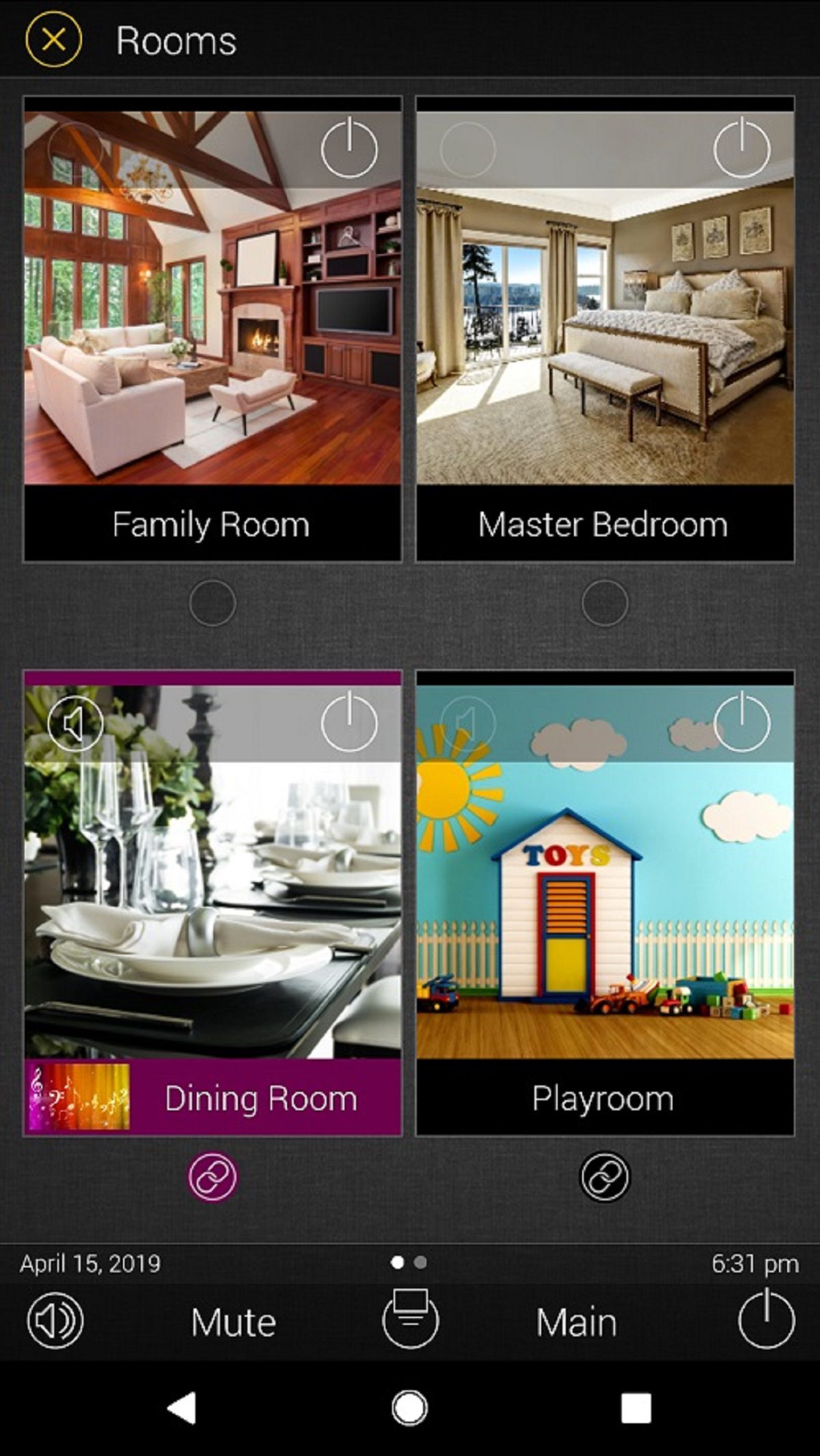Tap the Playroom speaker icon
The height and width of the screenshot is (1456, 820).
(x=468, y=724)
